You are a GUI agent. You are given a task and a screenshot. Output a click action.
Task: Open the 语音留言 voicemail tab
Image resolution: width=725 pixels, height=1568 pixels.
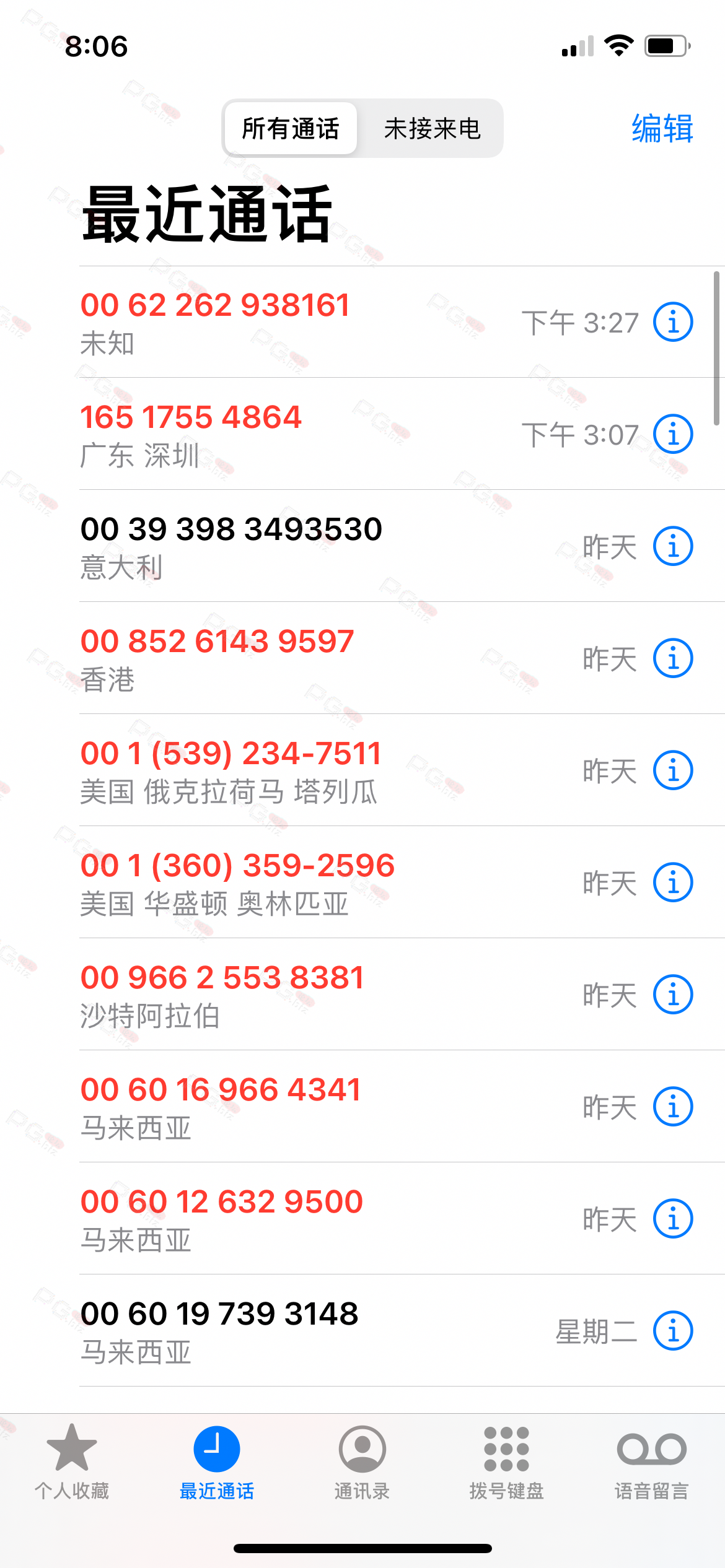pos(651,1461)
